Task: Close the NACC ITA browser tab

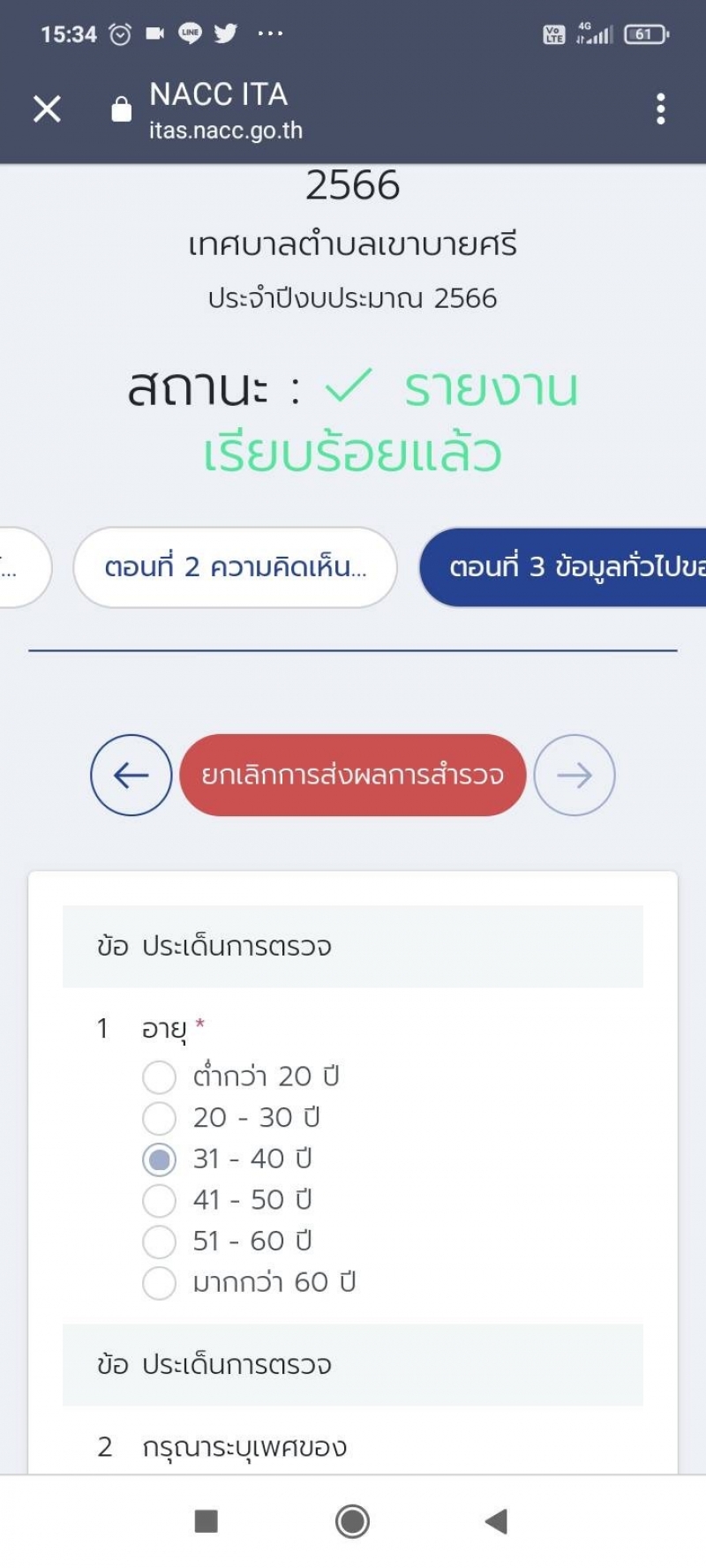Action: 47,109
